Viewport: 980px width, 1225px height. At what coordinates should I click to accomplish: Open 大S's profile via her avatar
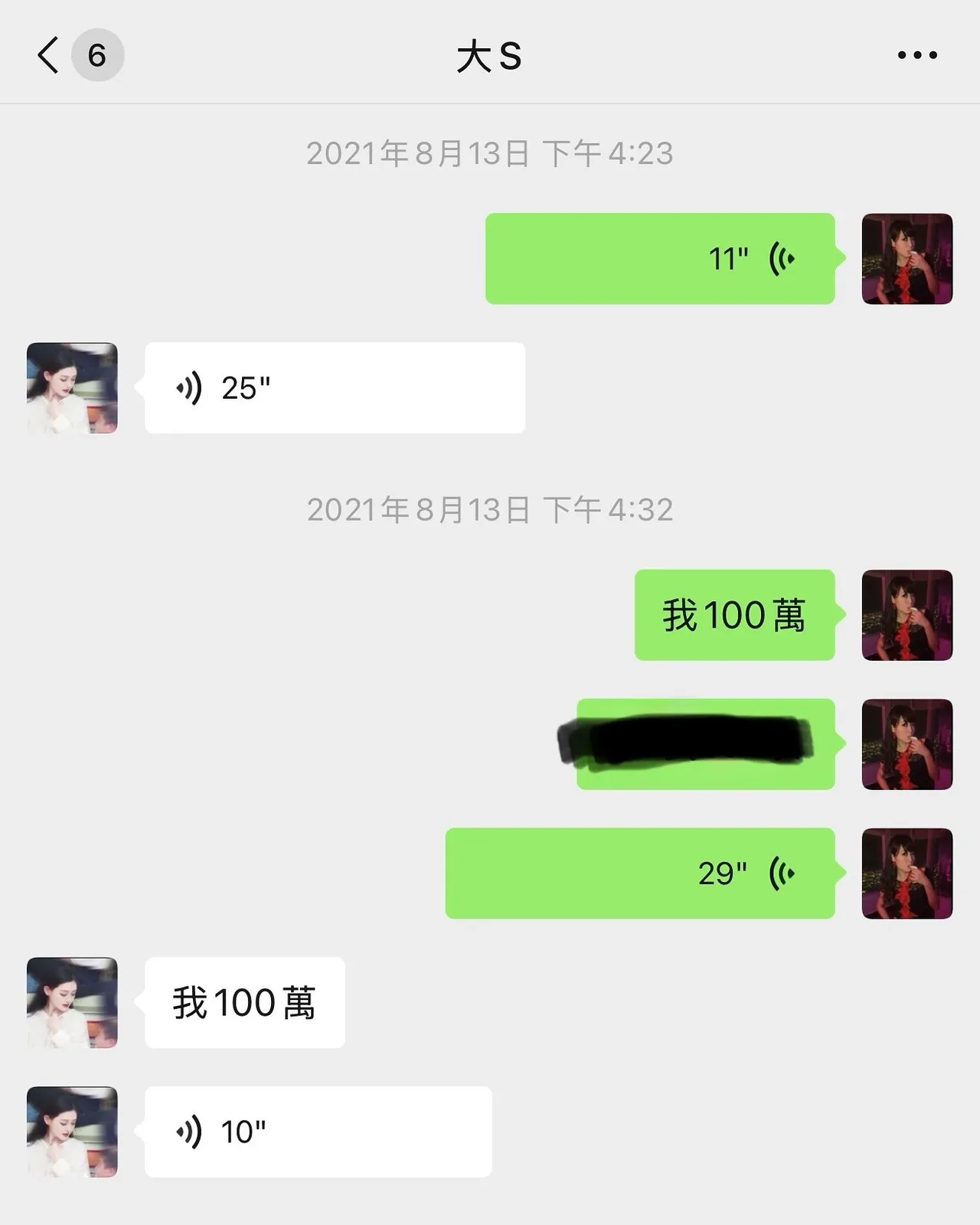click(71, 387)
